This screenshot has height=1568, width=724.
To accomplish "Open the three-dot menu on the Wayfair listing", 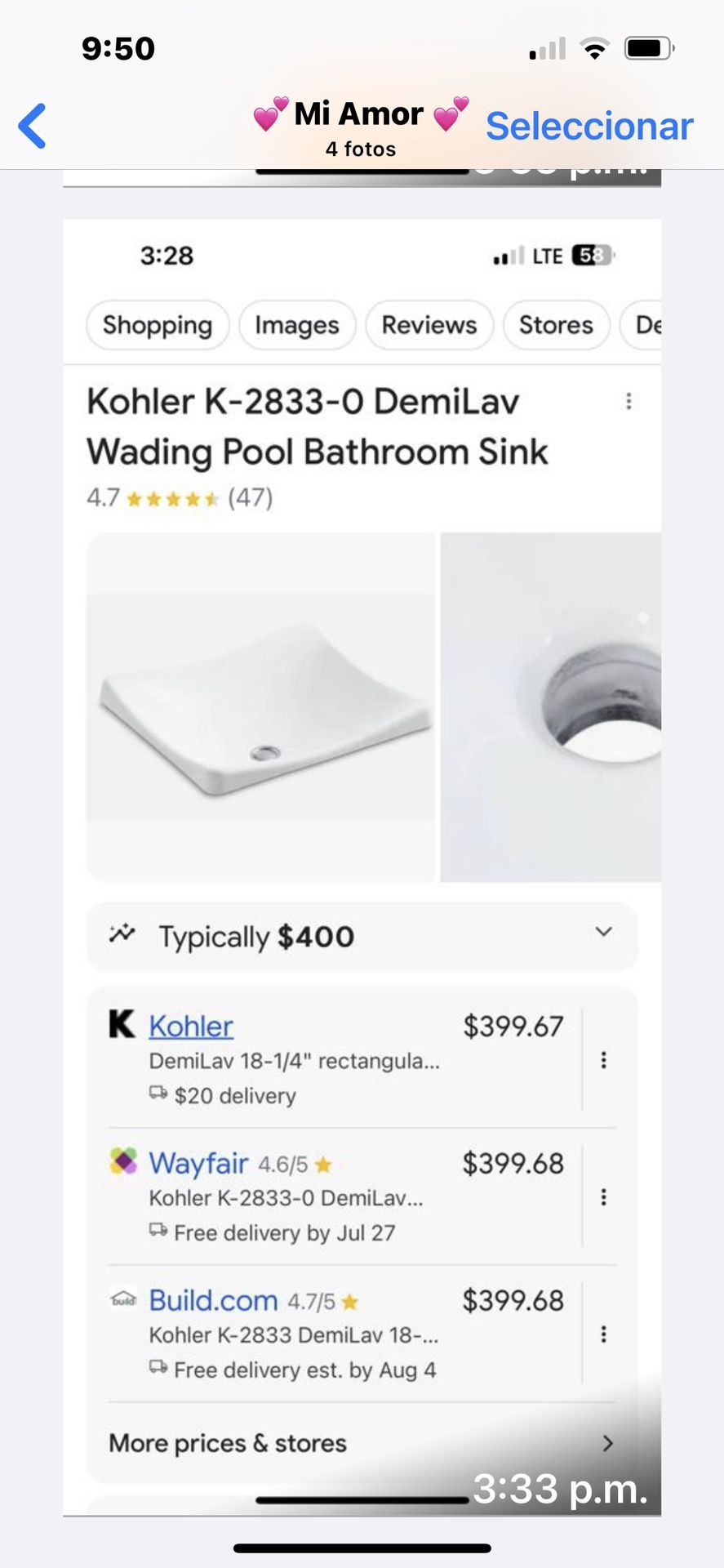I will [x=604, y=1197].
